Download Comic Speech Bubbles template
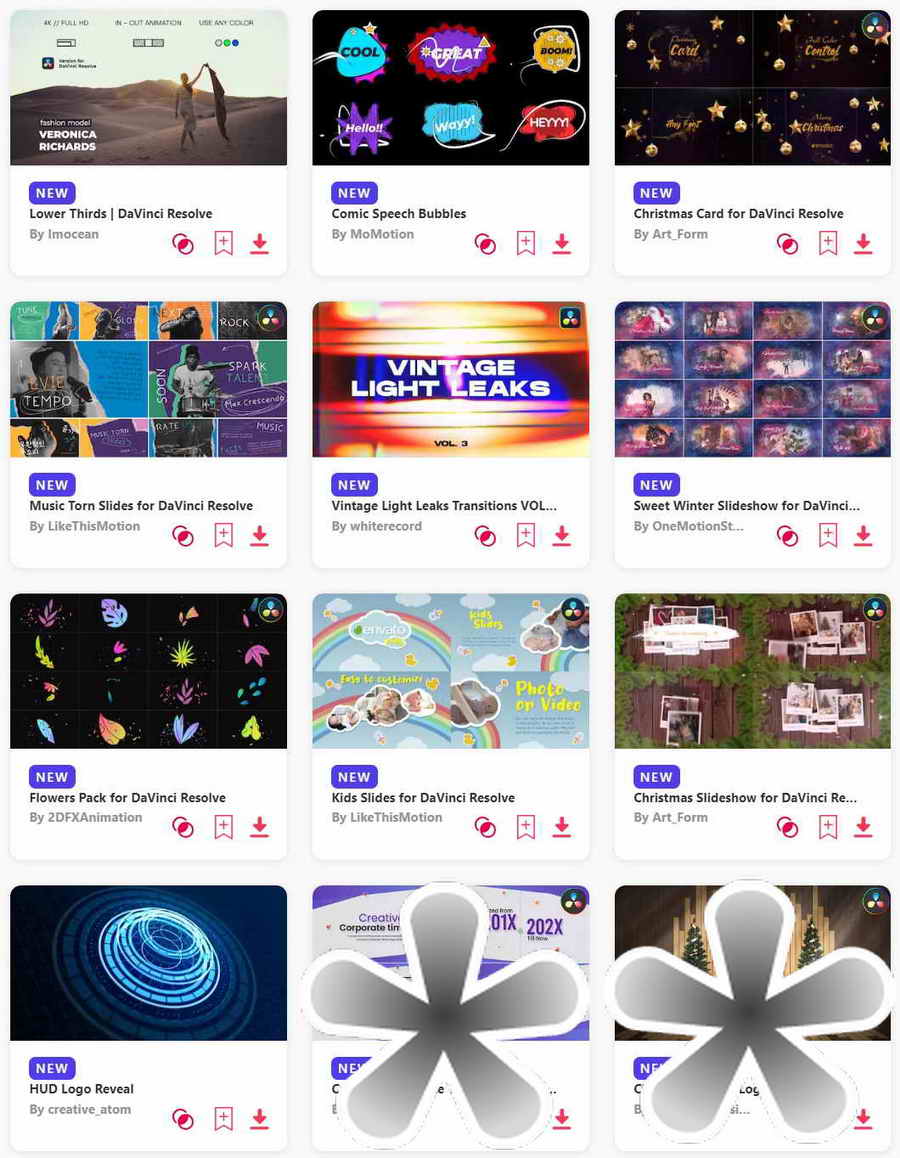The image size is (900, 1158). pos(561,243)
